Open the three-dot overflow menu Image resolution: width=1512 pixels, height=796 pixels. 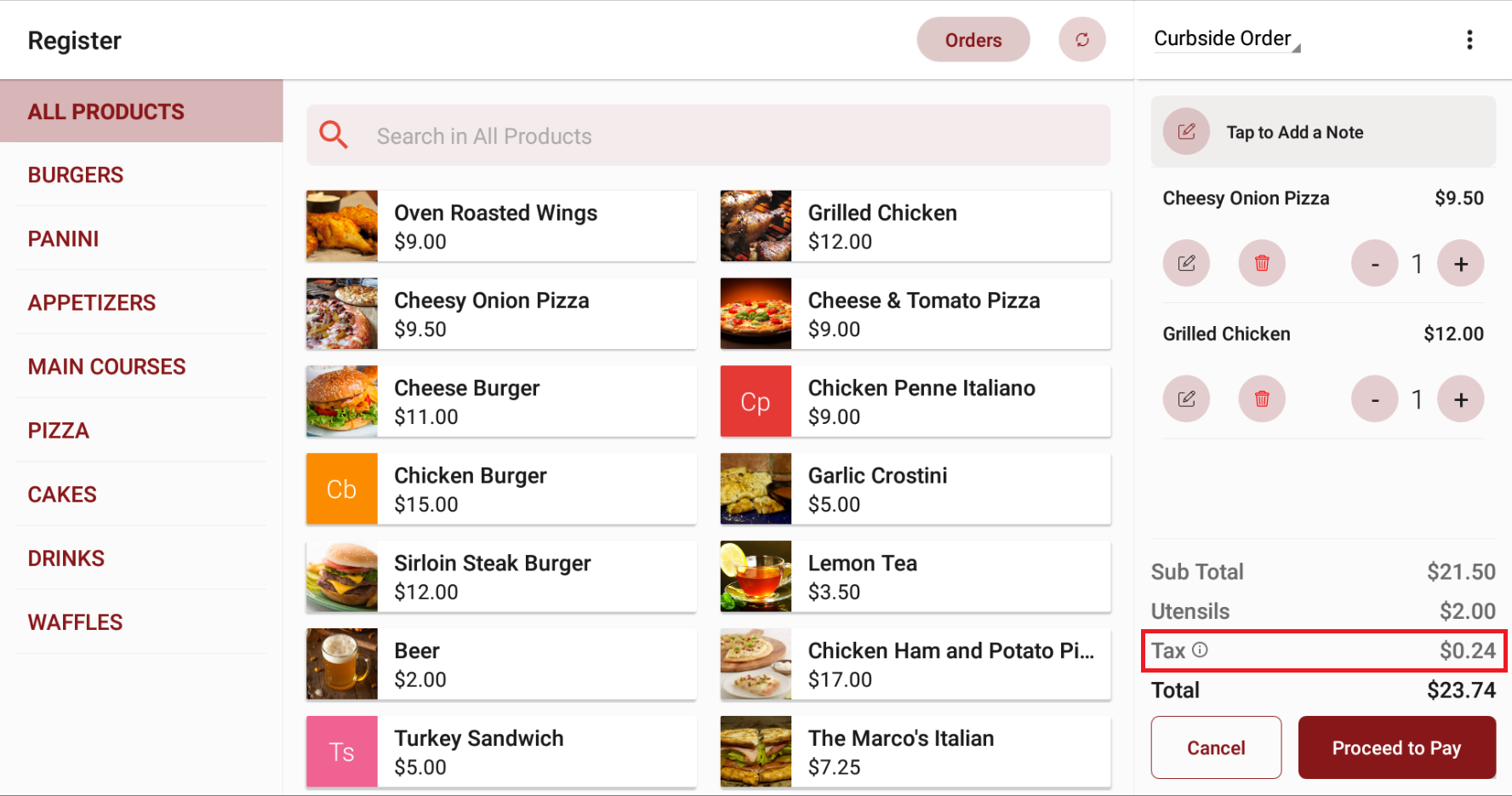pyautogui.click(x=1469, y=40)
